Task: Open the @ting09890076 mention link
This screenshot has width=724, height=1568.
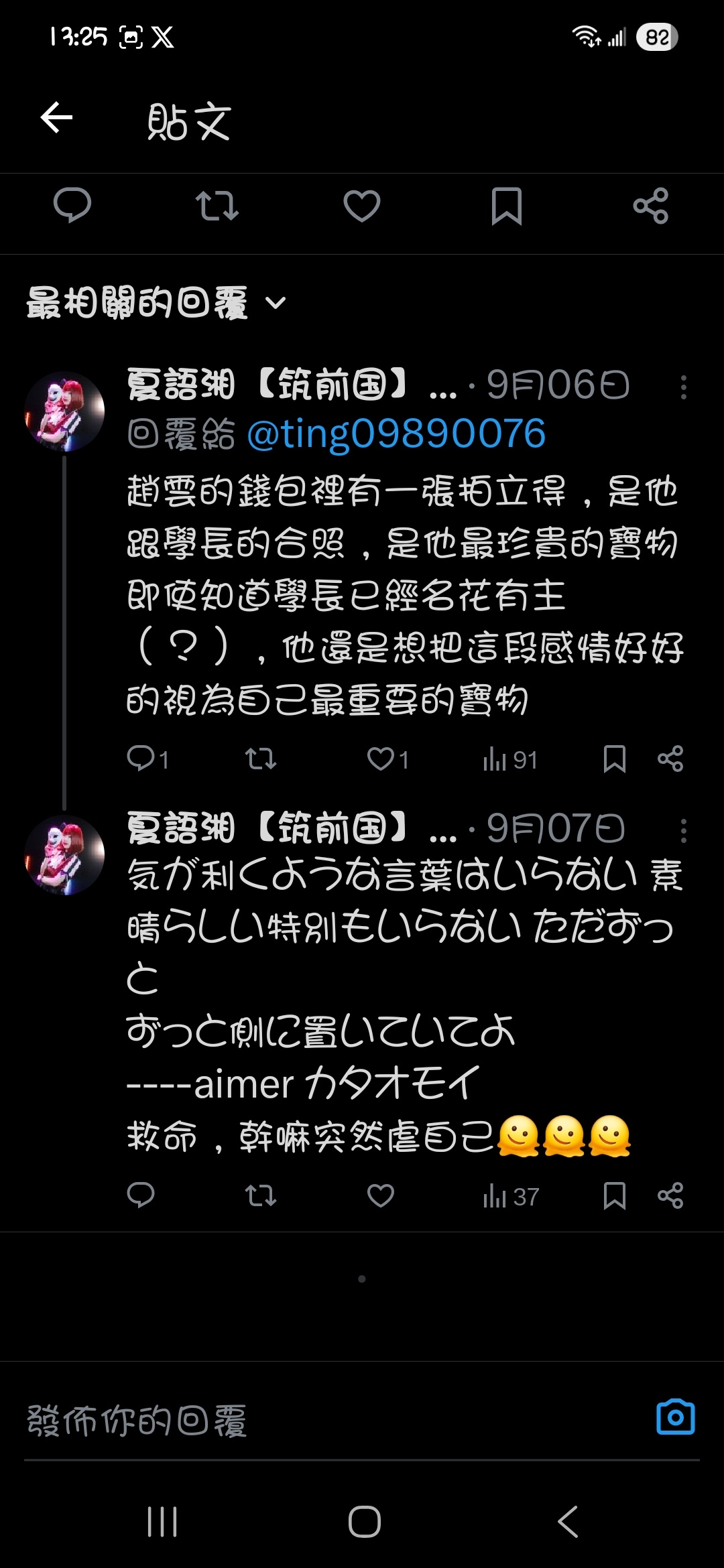Action: coord(396,434)
